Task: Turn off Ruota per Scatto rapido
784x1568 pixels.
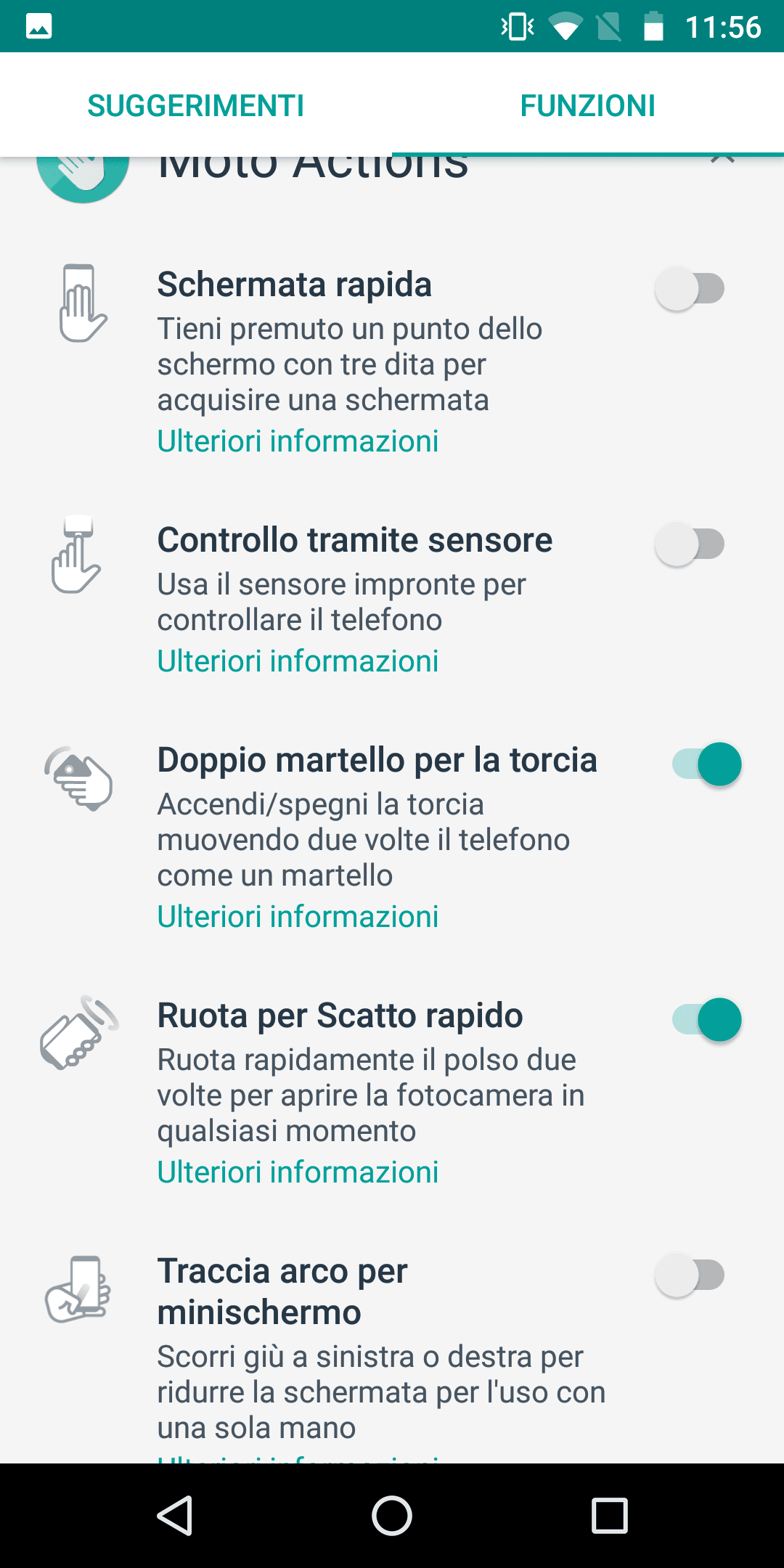Action: [707, 1020]
